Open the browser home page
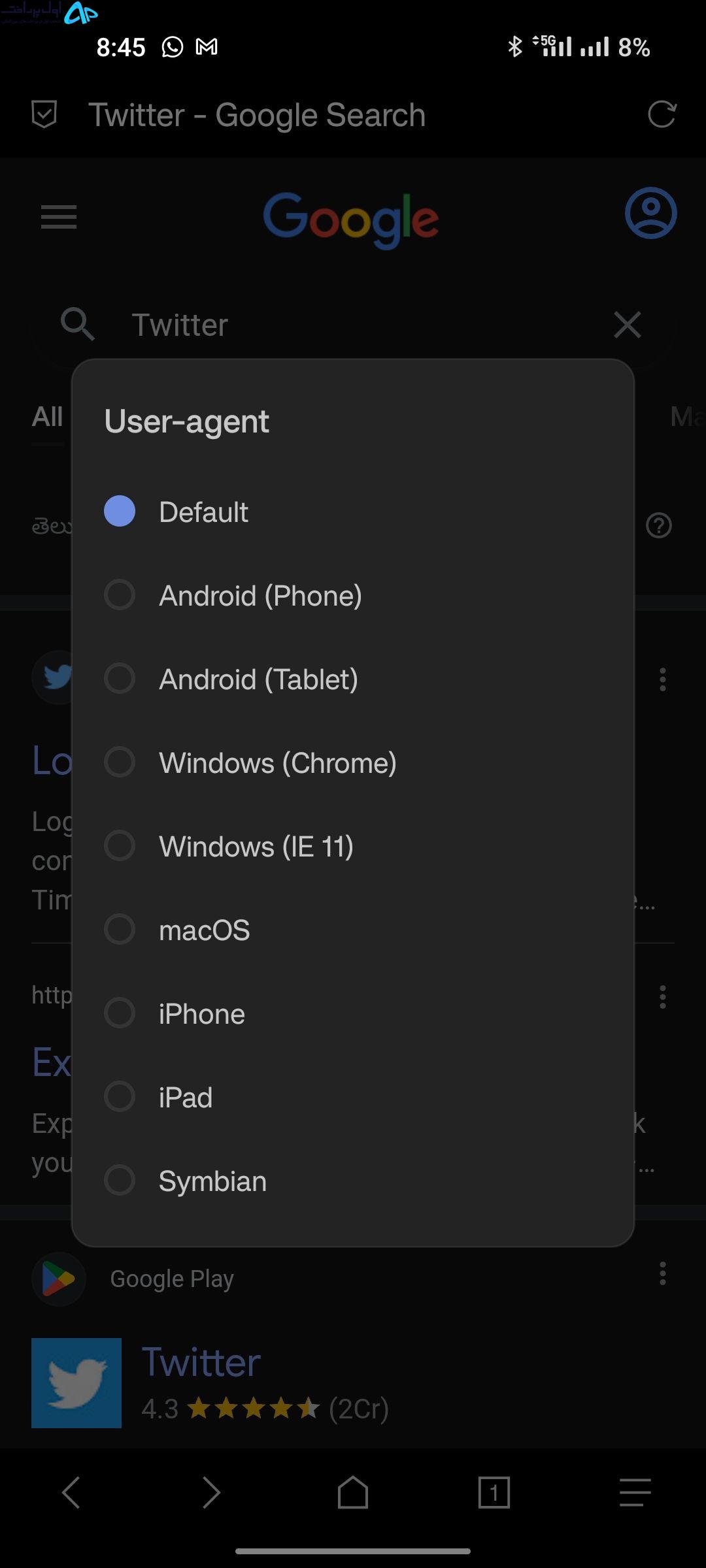 [x=353, y=1492]
